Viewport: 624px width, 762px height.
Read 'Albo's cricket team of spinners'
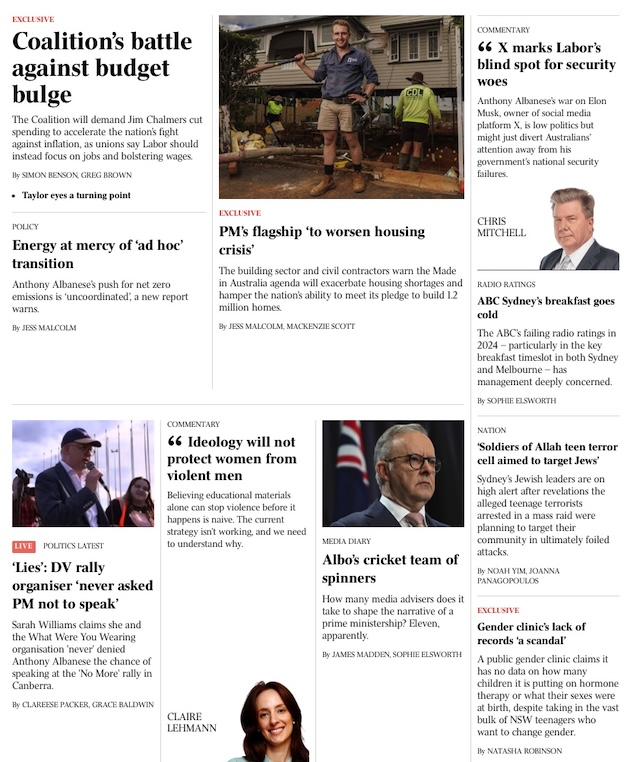pos(390,568)
